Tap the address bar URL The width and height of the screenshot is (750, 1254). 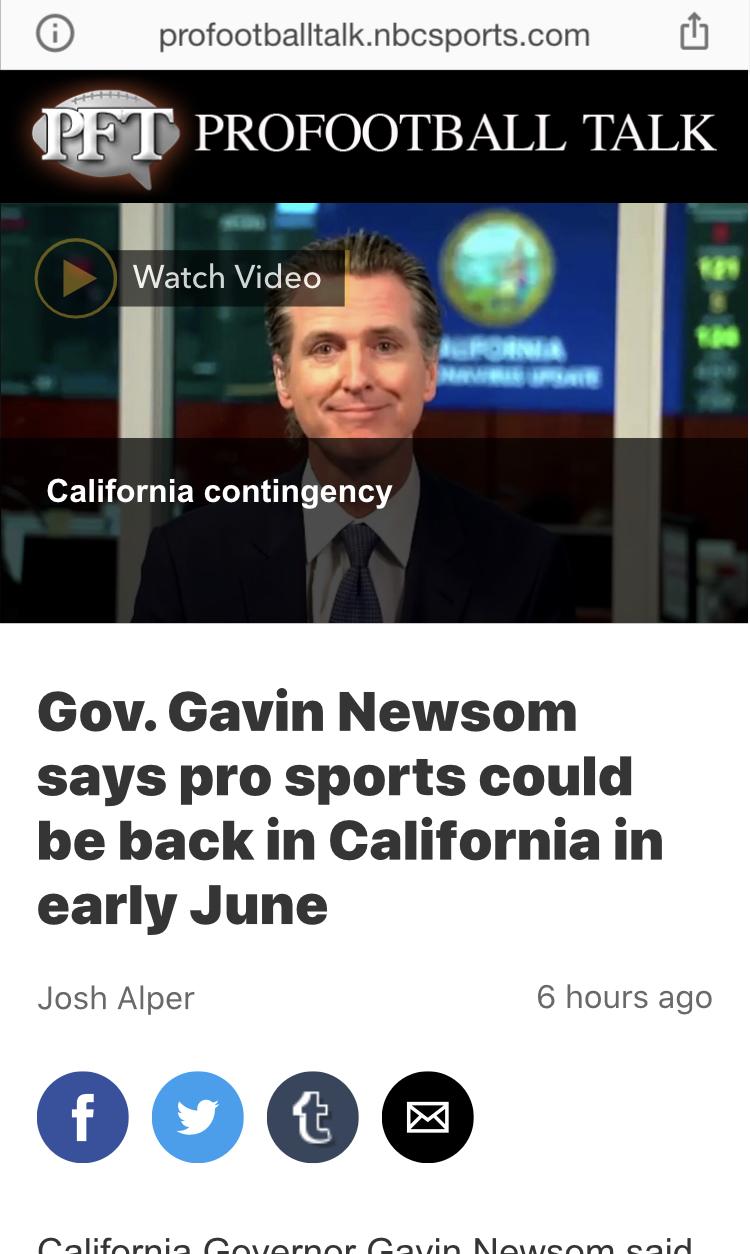point(374,36)
